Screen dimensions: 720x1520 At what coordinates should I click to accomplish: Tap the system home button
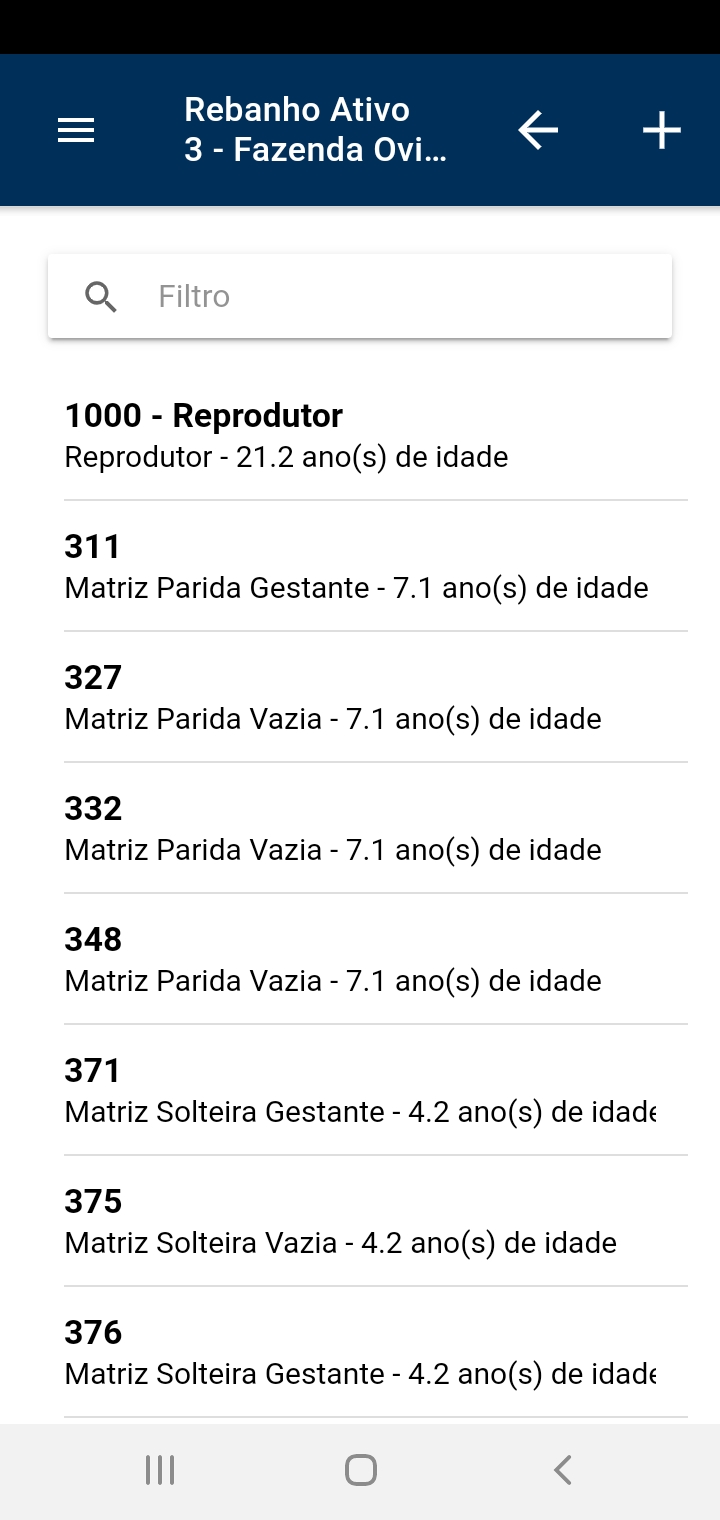click(x=360, y=1470)
